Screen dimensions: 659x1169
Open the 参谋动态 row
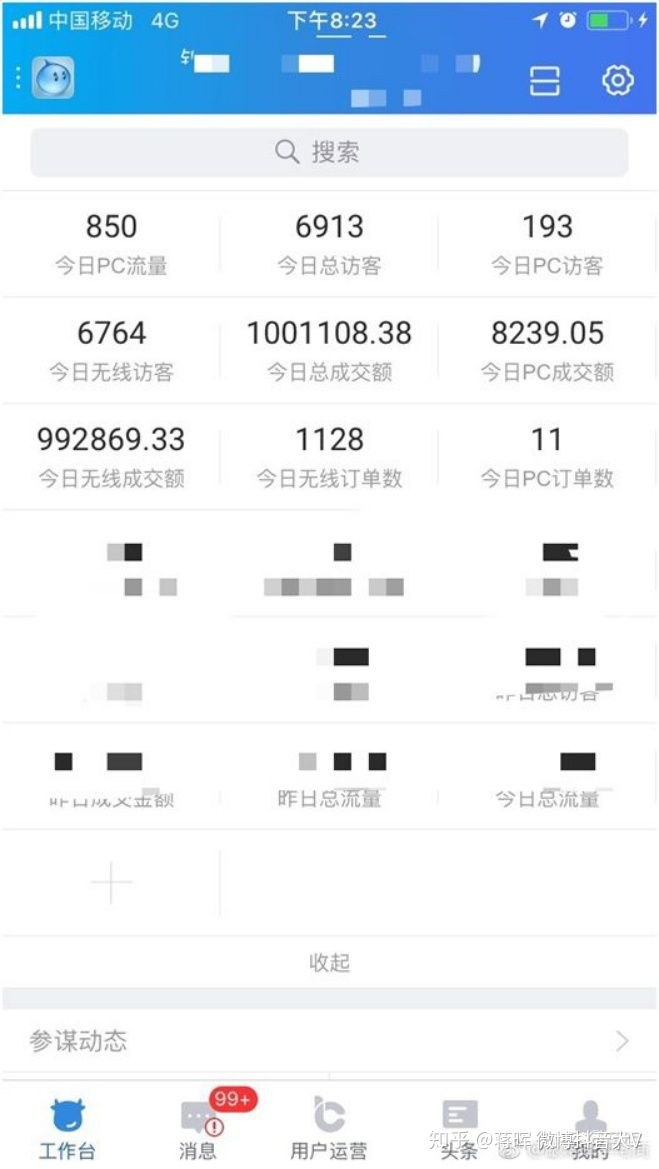(x=329, y=1041)
